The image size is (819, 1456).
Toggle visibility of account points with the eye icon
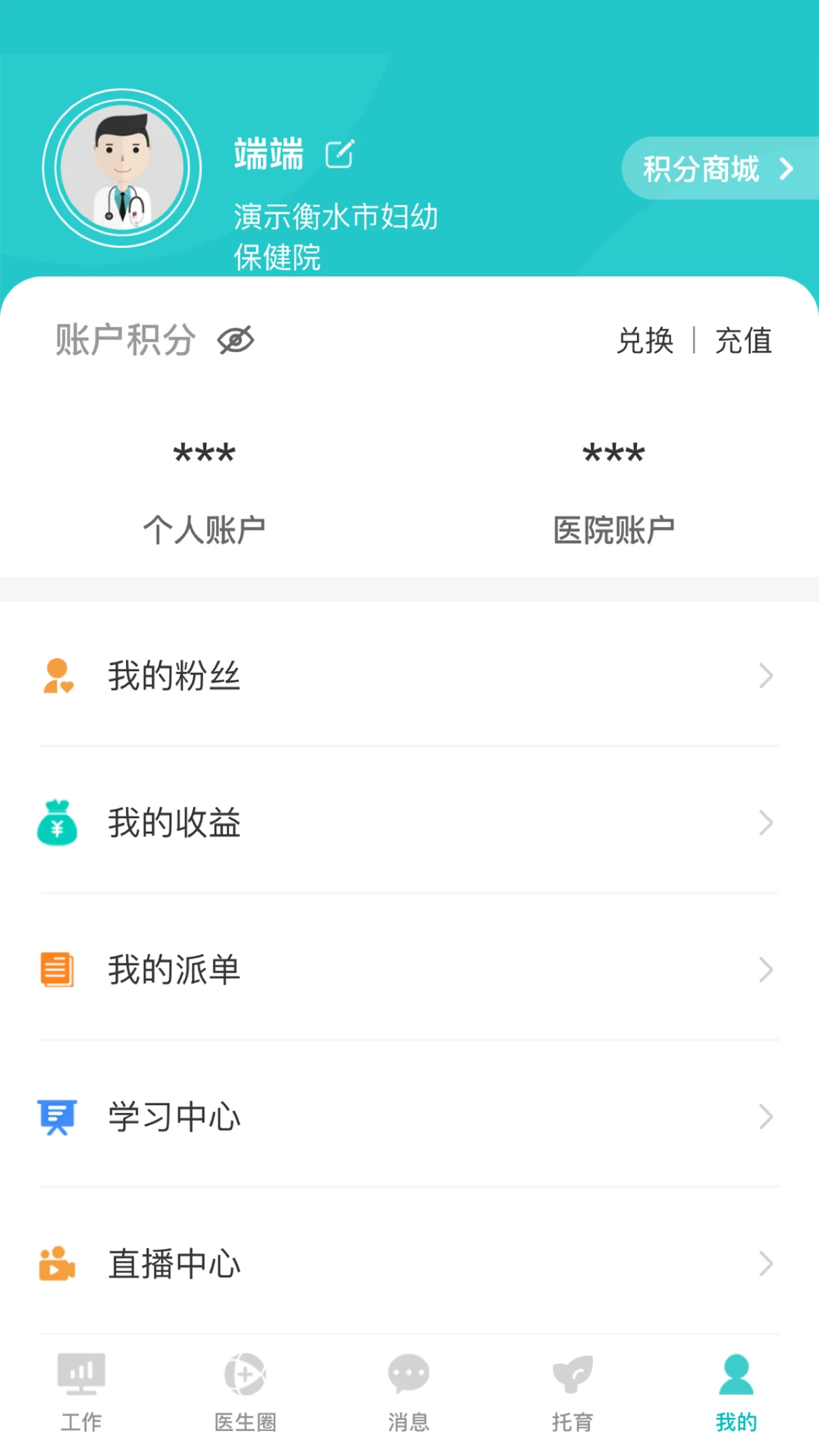236,340
